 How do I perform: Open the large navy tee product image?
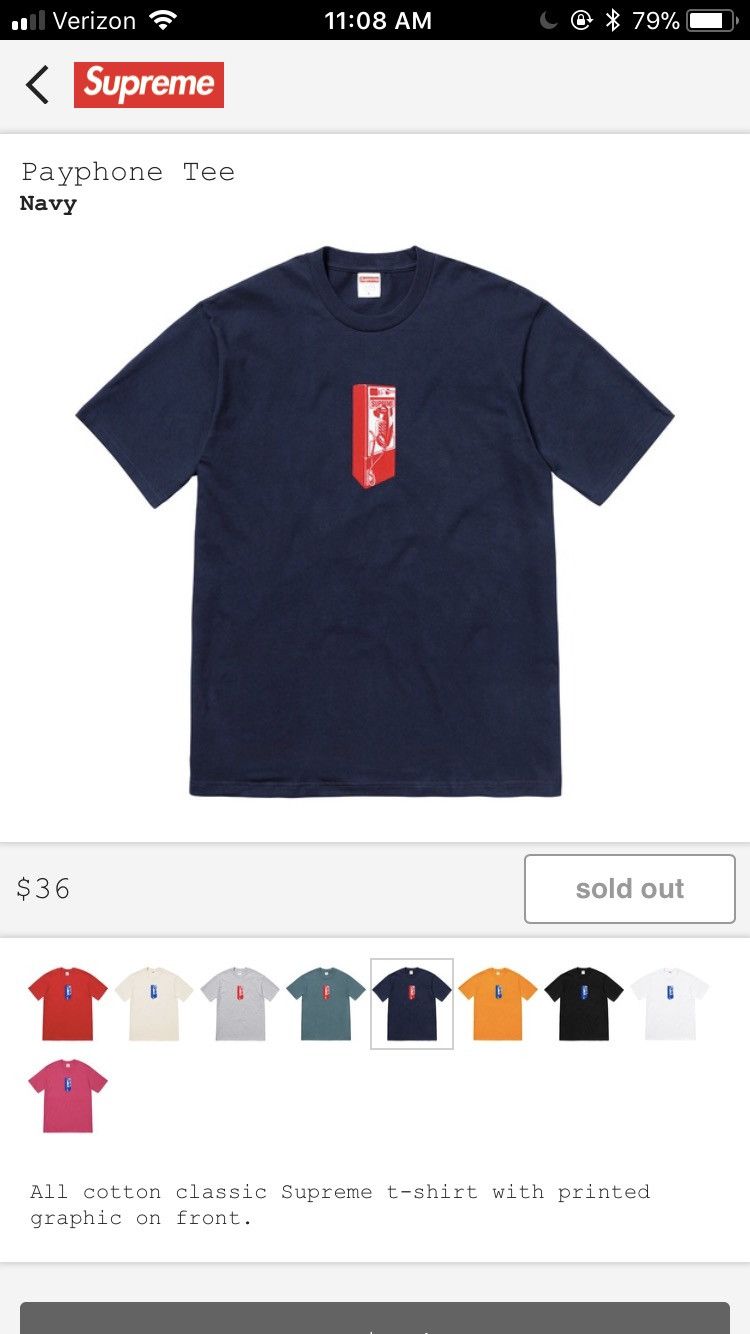click(x=375, y=520)
